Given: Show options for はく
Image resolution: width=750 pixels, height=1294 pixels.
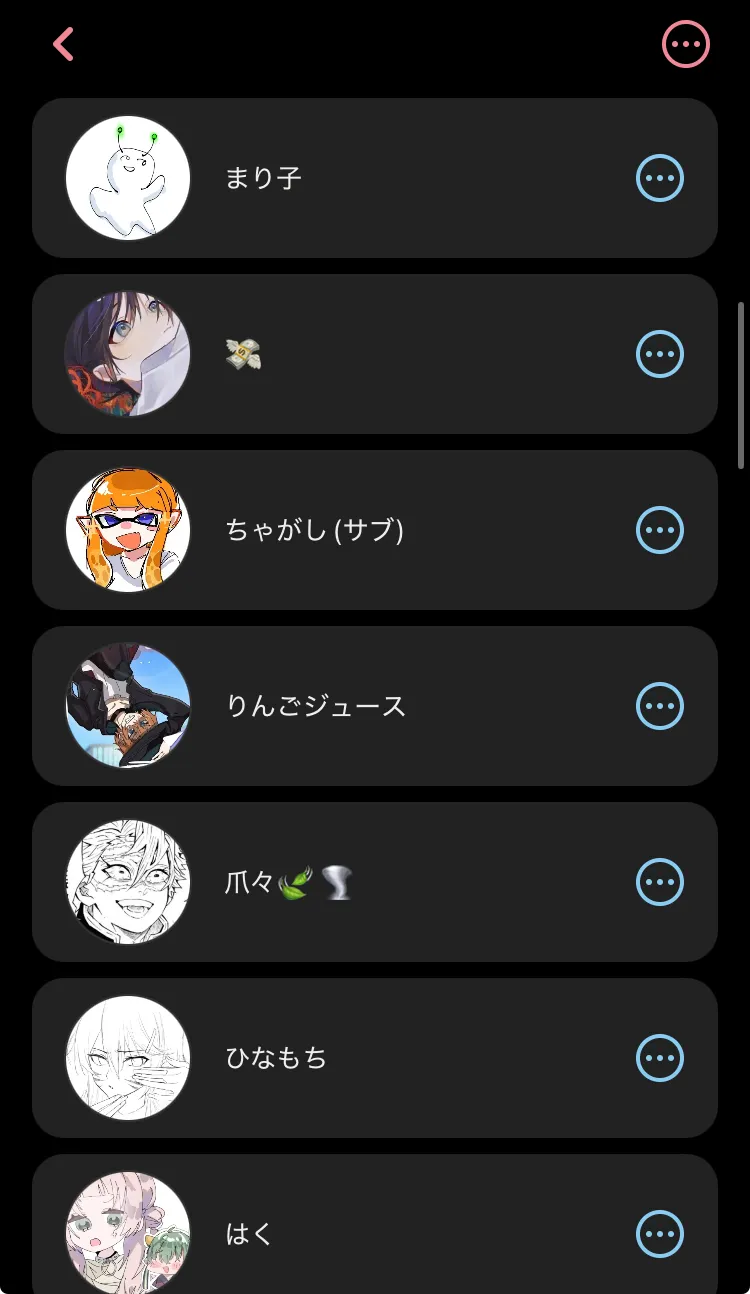Looking at the screenshot, I should point(660,1234).
